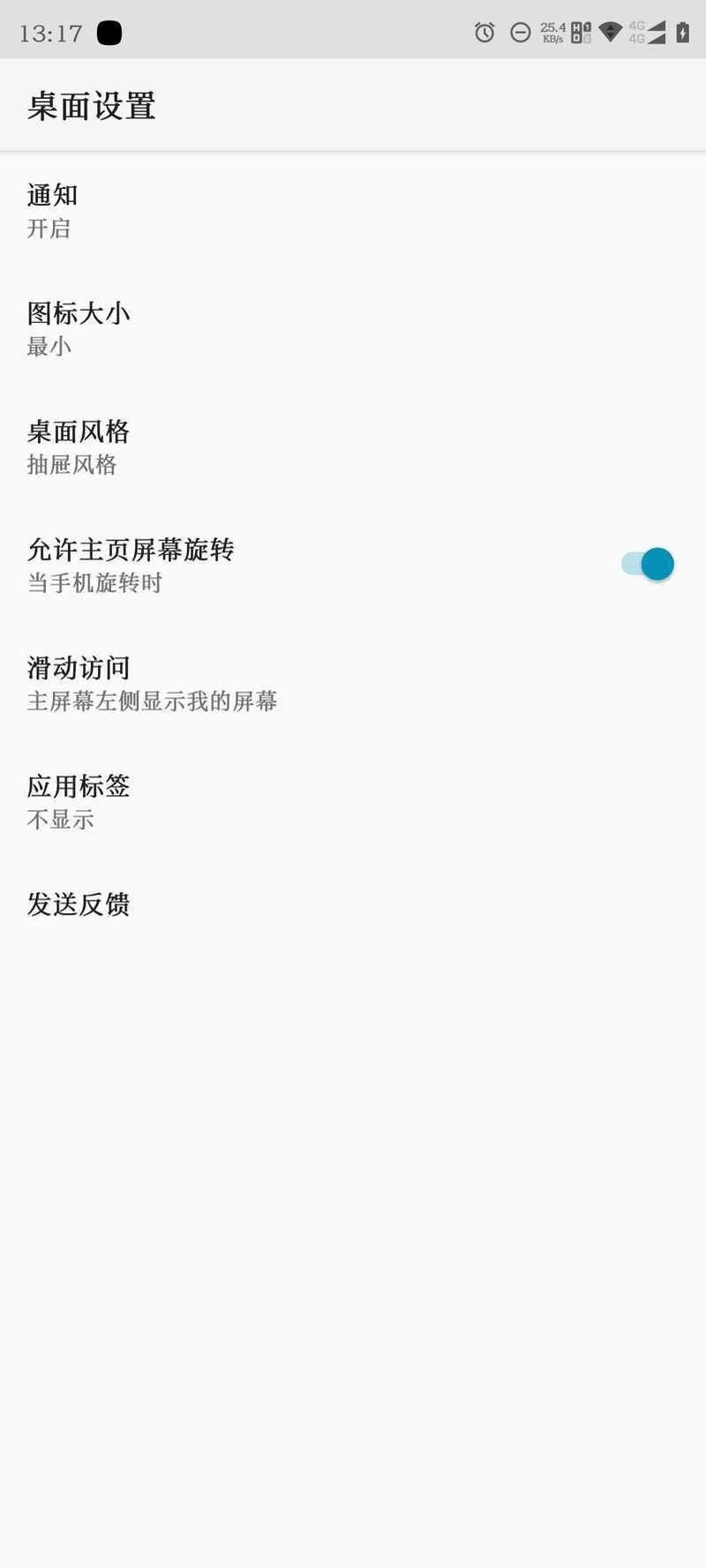Open 应用标签 setting

(x=353, y=802)
